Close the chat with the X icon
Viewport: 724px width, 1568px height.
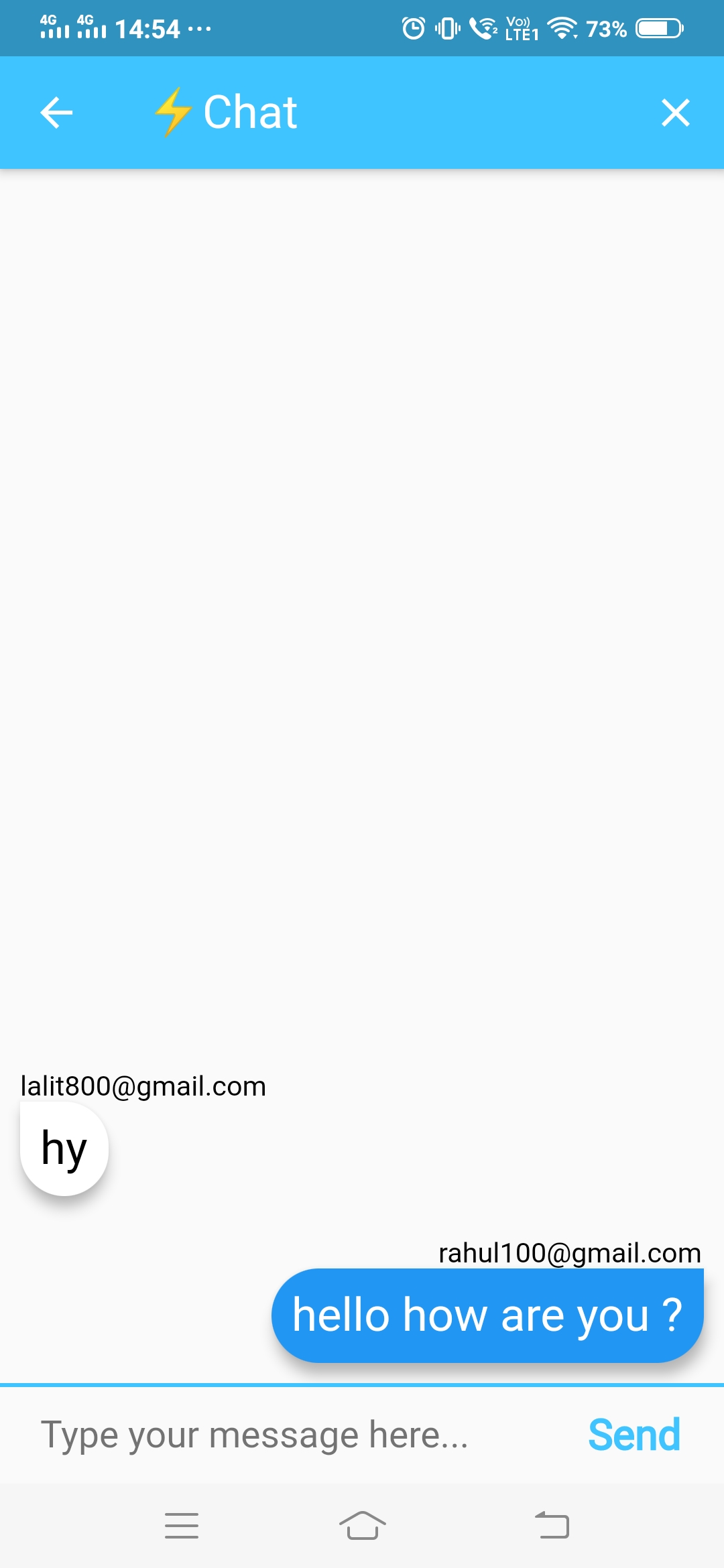[675, 113]
